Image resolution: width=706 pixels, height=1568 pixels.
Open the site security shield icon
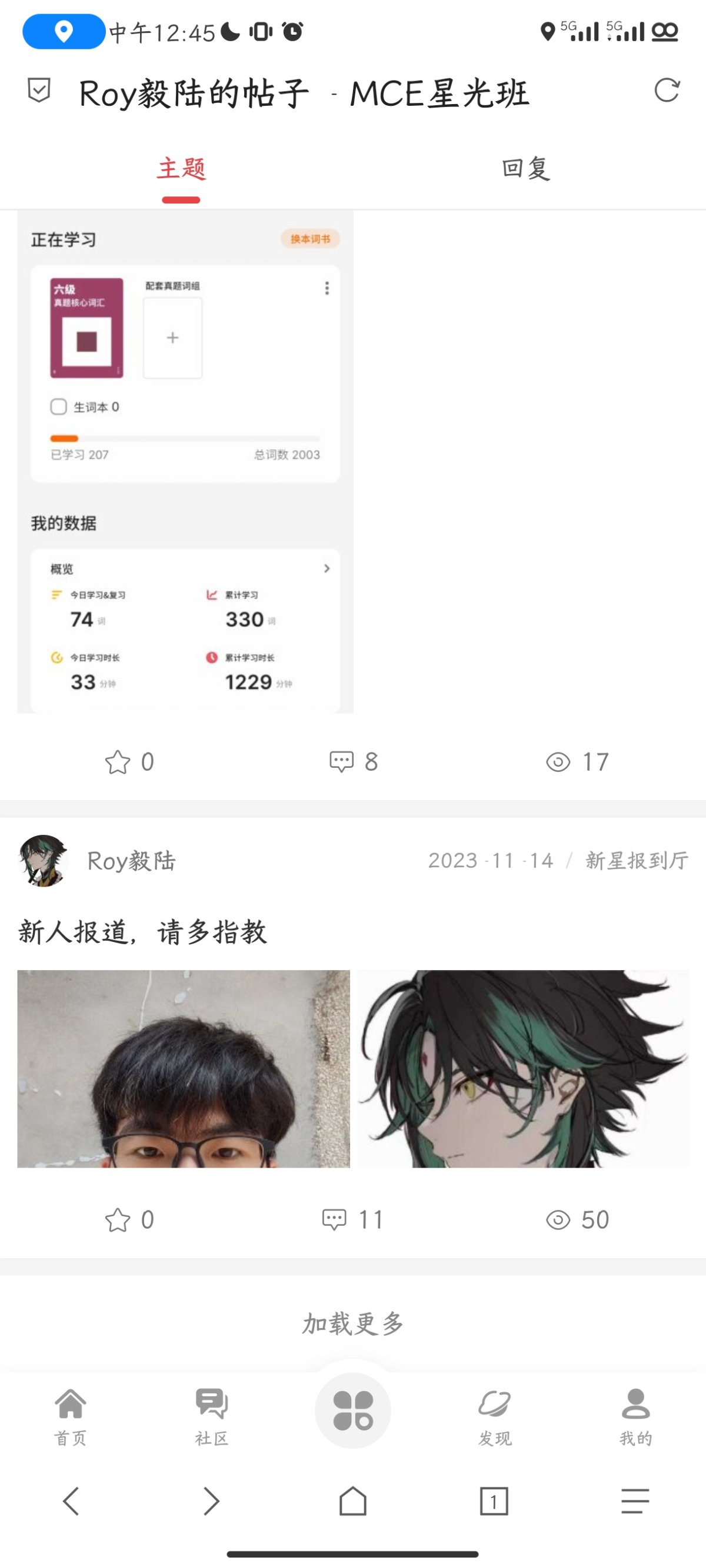tap(39, 91)
